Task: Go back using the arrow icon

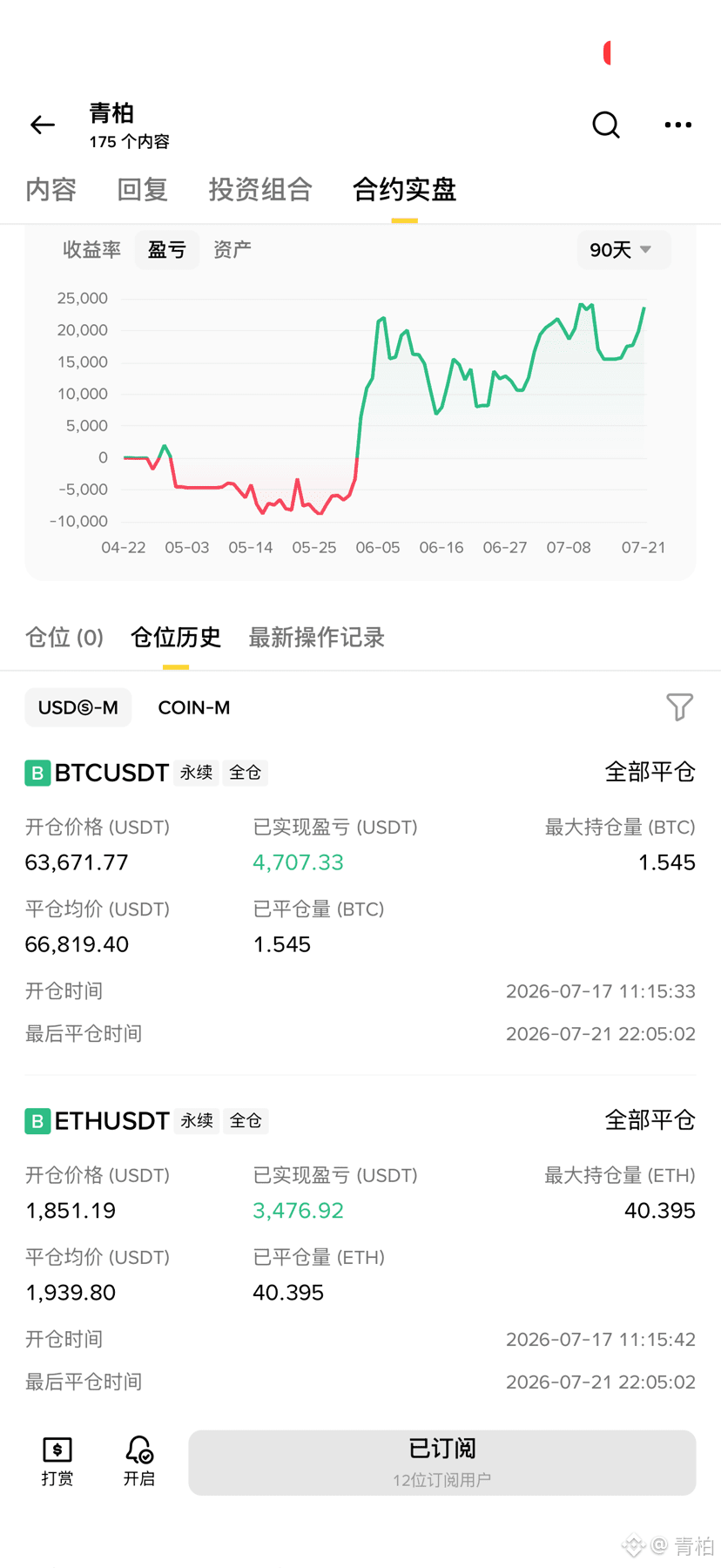Action: tap(43, 125)
